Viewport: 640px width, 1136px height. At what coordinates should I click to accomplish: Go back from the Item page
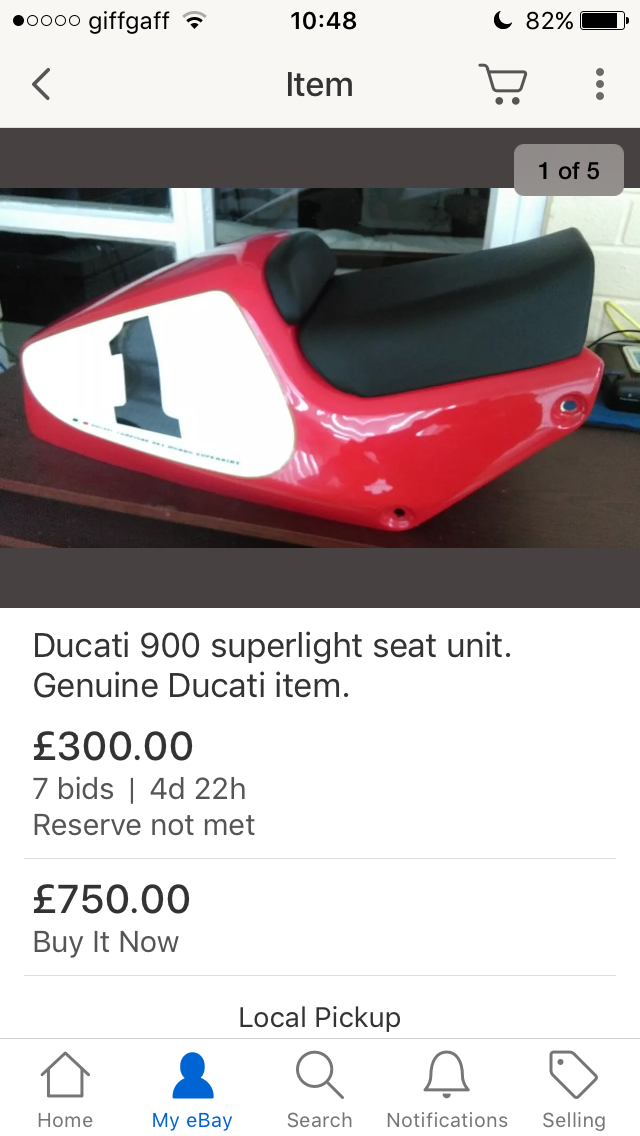41,84
